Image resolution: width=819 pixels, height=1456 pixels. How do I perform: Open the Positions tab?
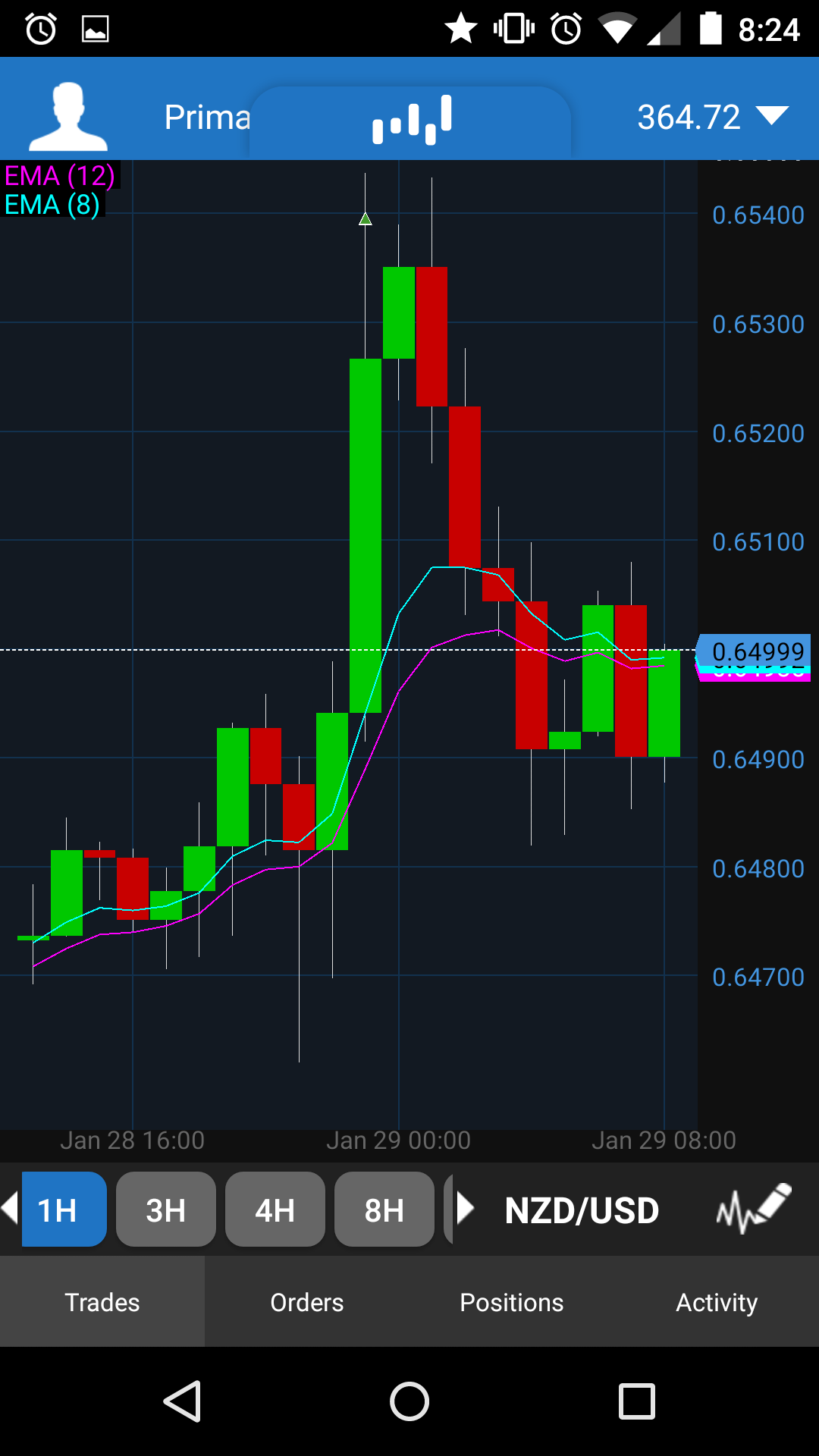tap(512, 1302)
